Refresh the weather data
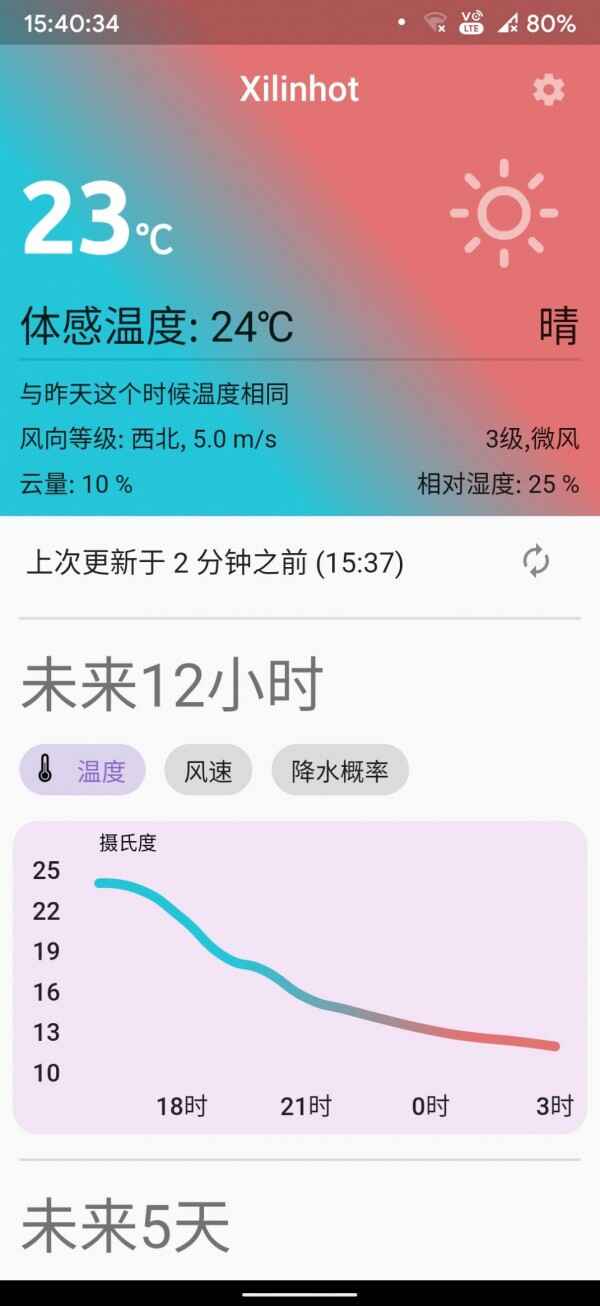This screenshot has height=1306, width=600. point(536,562)
